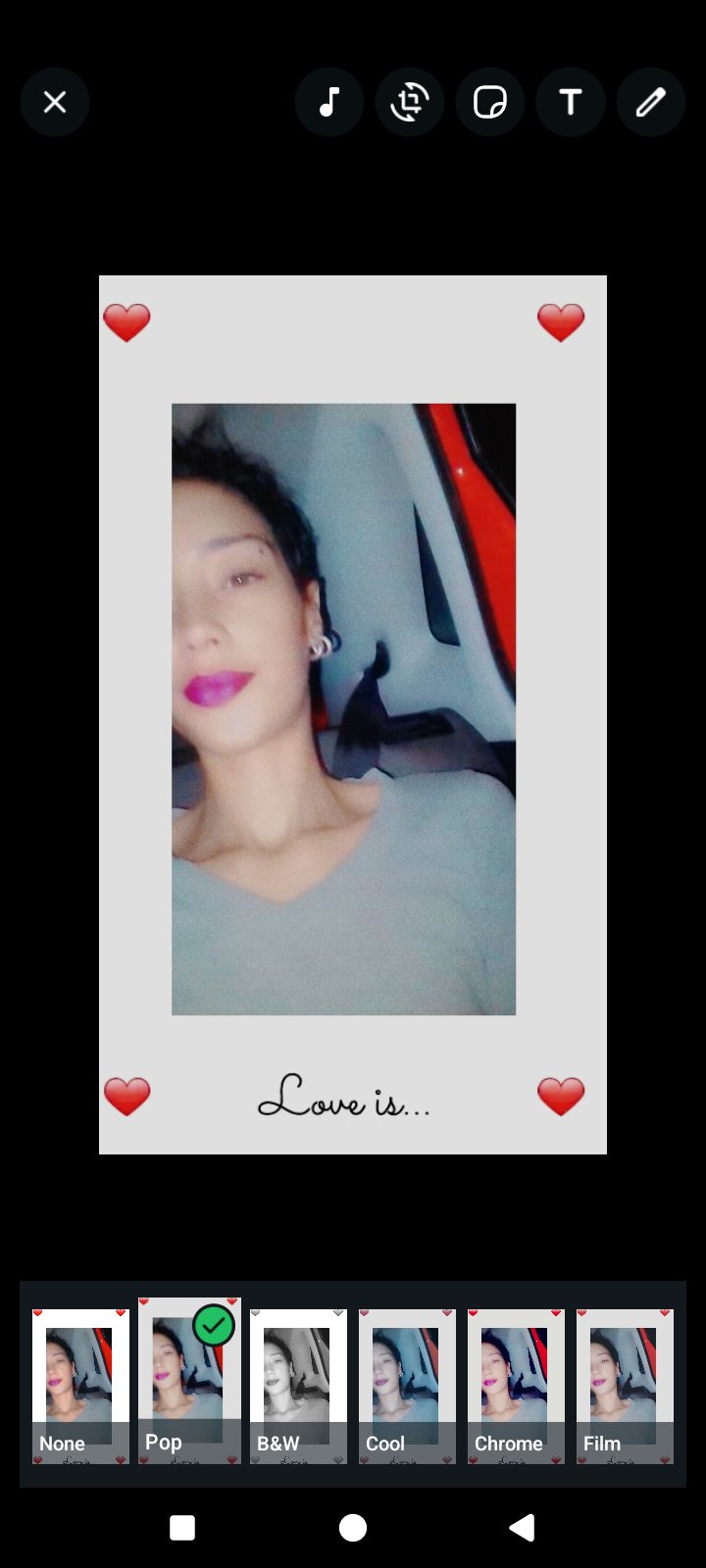This screenshot has width=706, height=1568.
Task: Go back with the system back button
Action: pyautogui.click(x=523, y=1527)
